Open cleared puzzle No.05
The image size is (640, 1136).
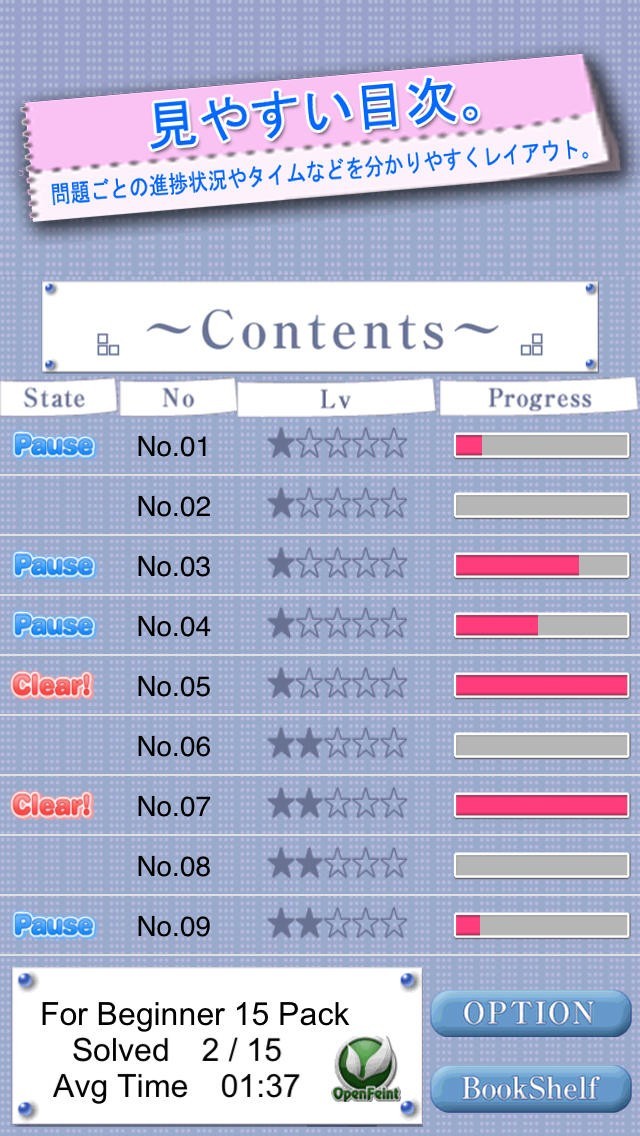(x=320, y=686)
